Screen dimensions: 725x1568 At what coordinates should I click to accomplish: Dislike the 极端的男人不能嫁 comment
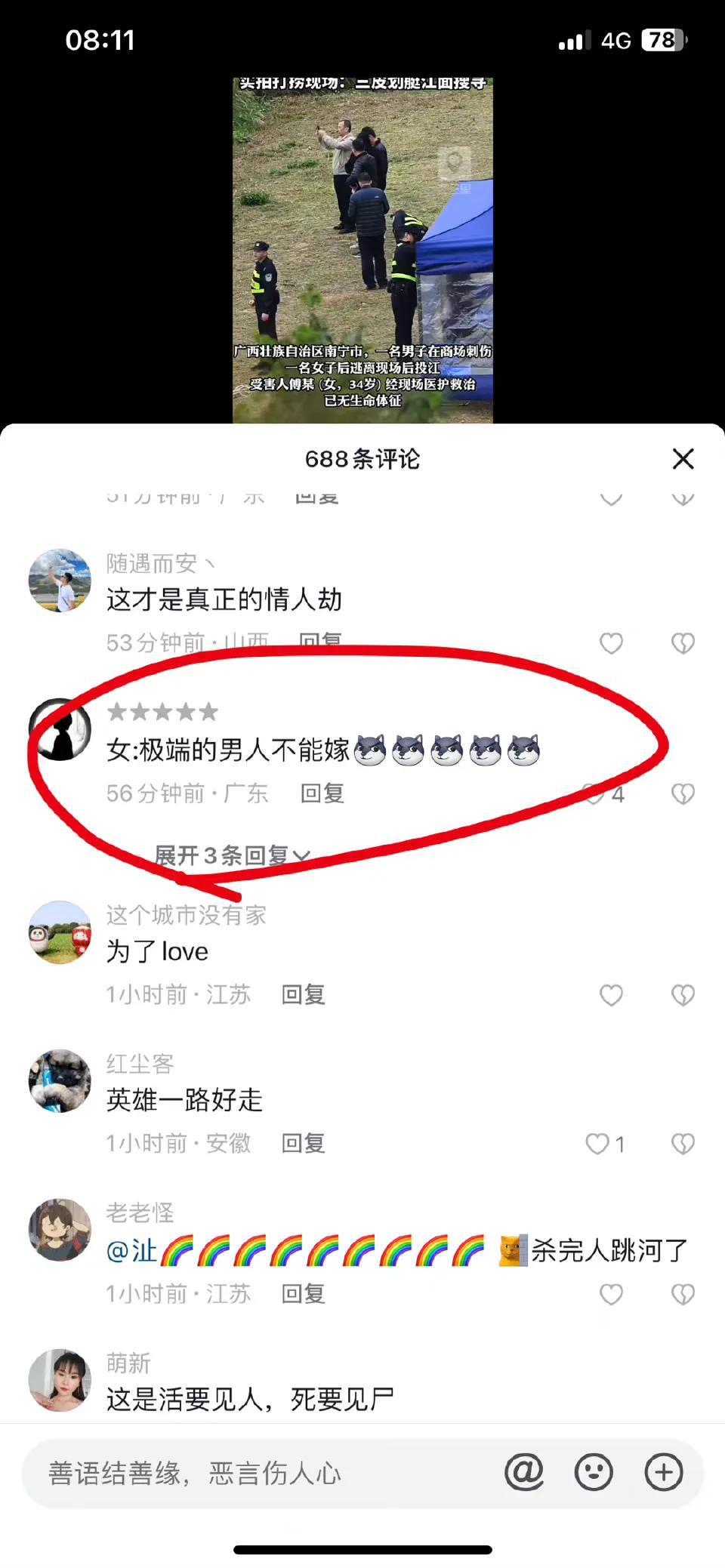(683, 793)
